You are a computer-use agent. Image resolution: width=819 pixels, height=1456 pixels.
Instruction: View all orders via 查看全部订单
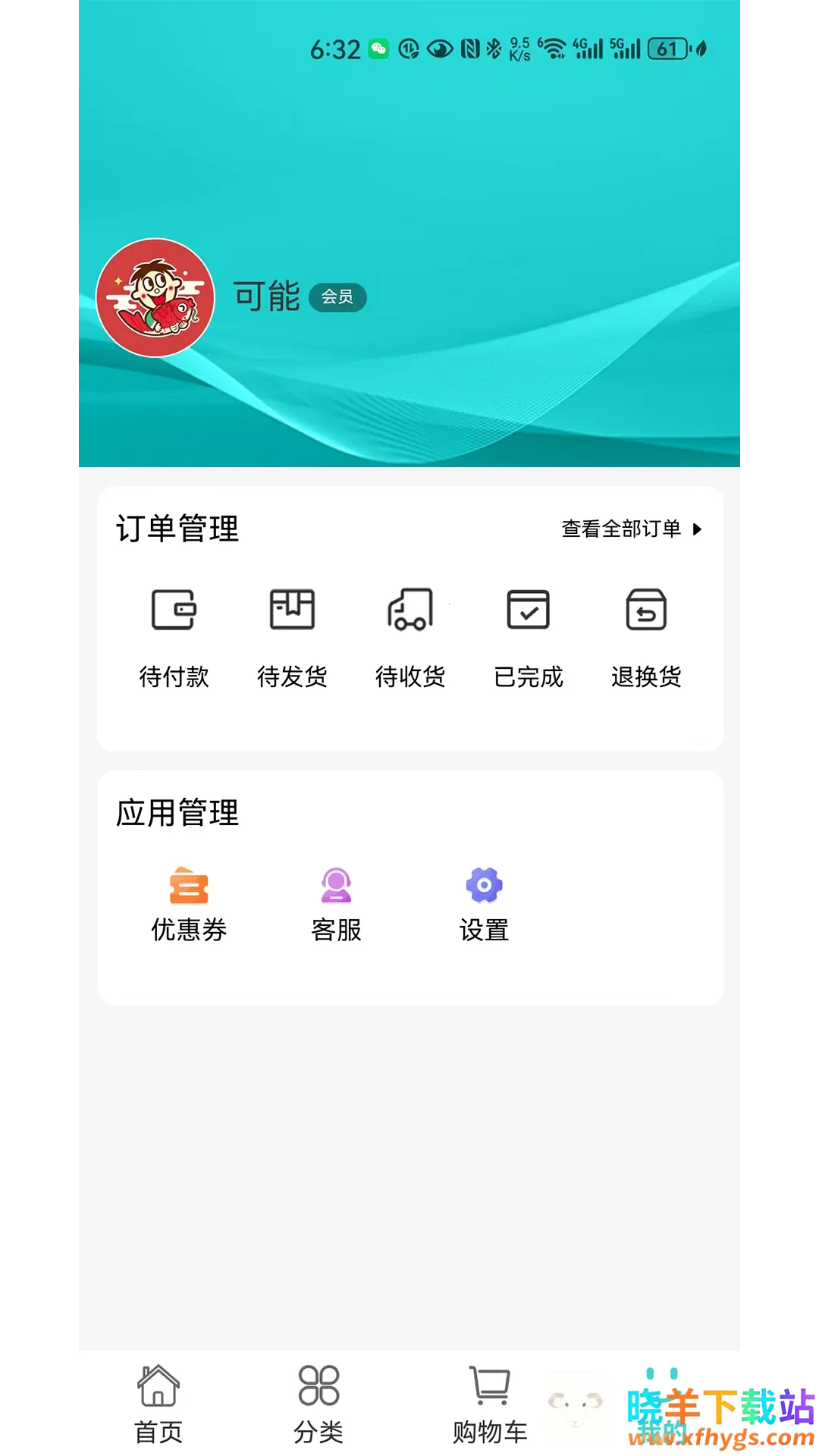pos(631,529)
